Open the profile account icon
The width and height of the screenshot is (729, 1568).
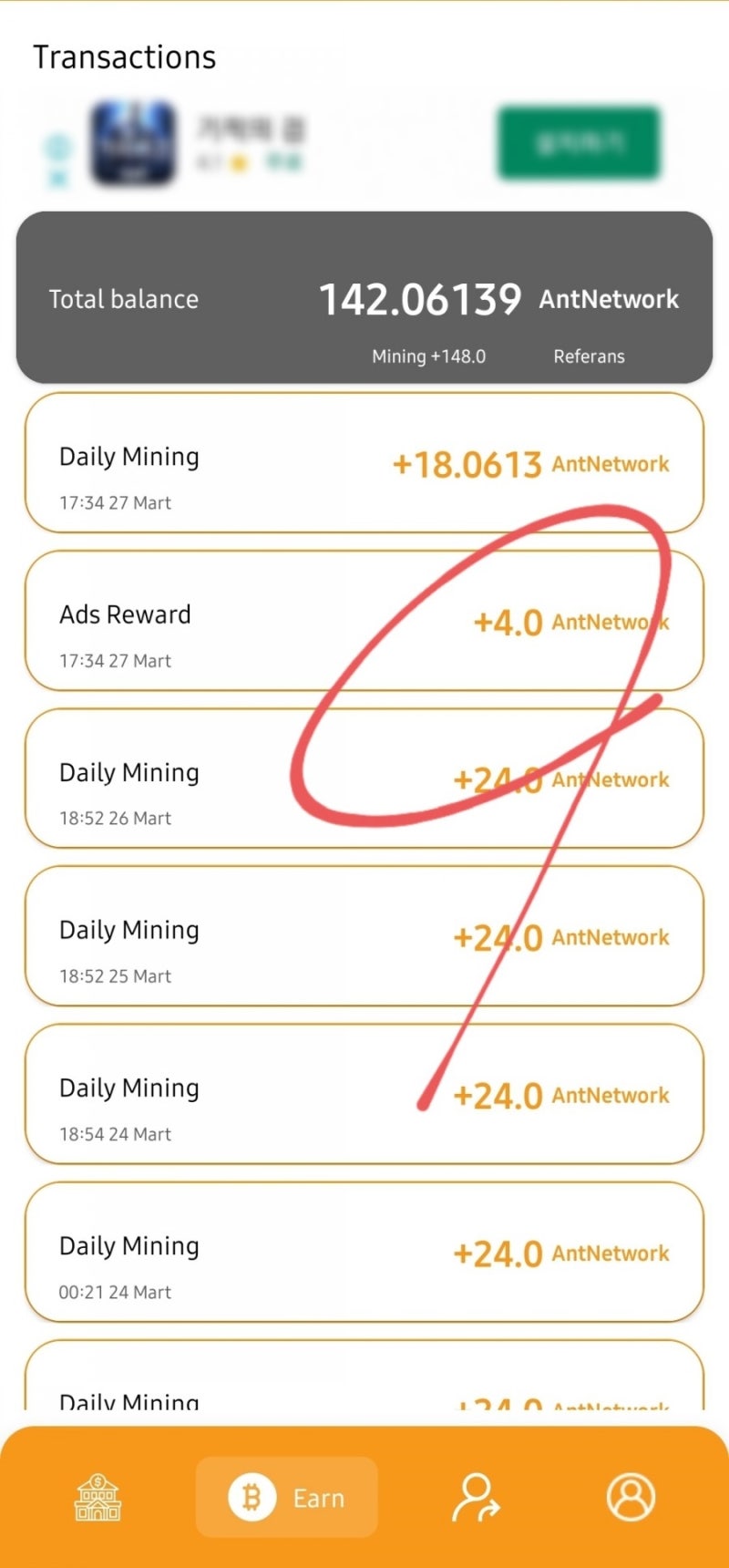coord(631,1495)
